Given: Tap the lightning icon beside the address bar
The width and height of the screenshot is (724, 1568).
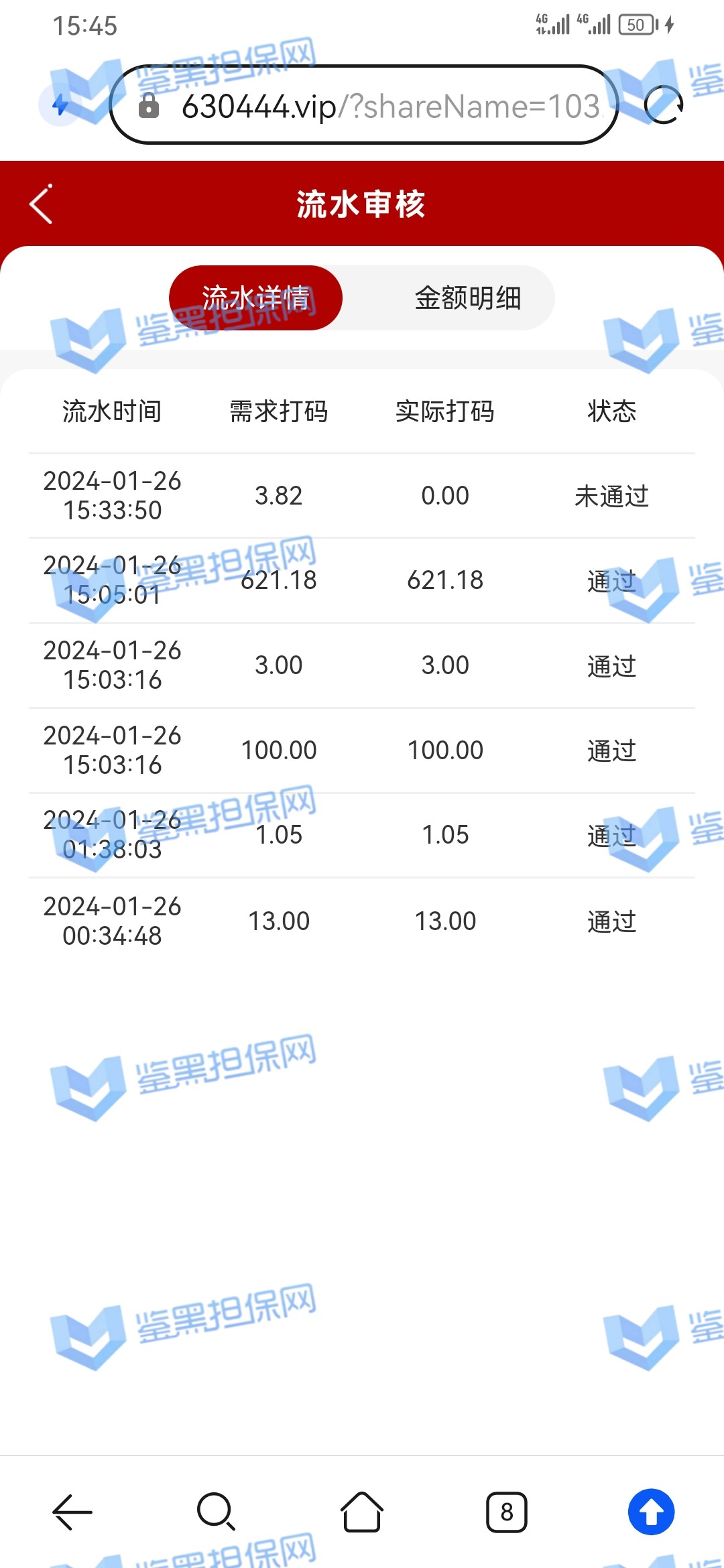Looking at the screenshot, I should [x=60, y=105].
